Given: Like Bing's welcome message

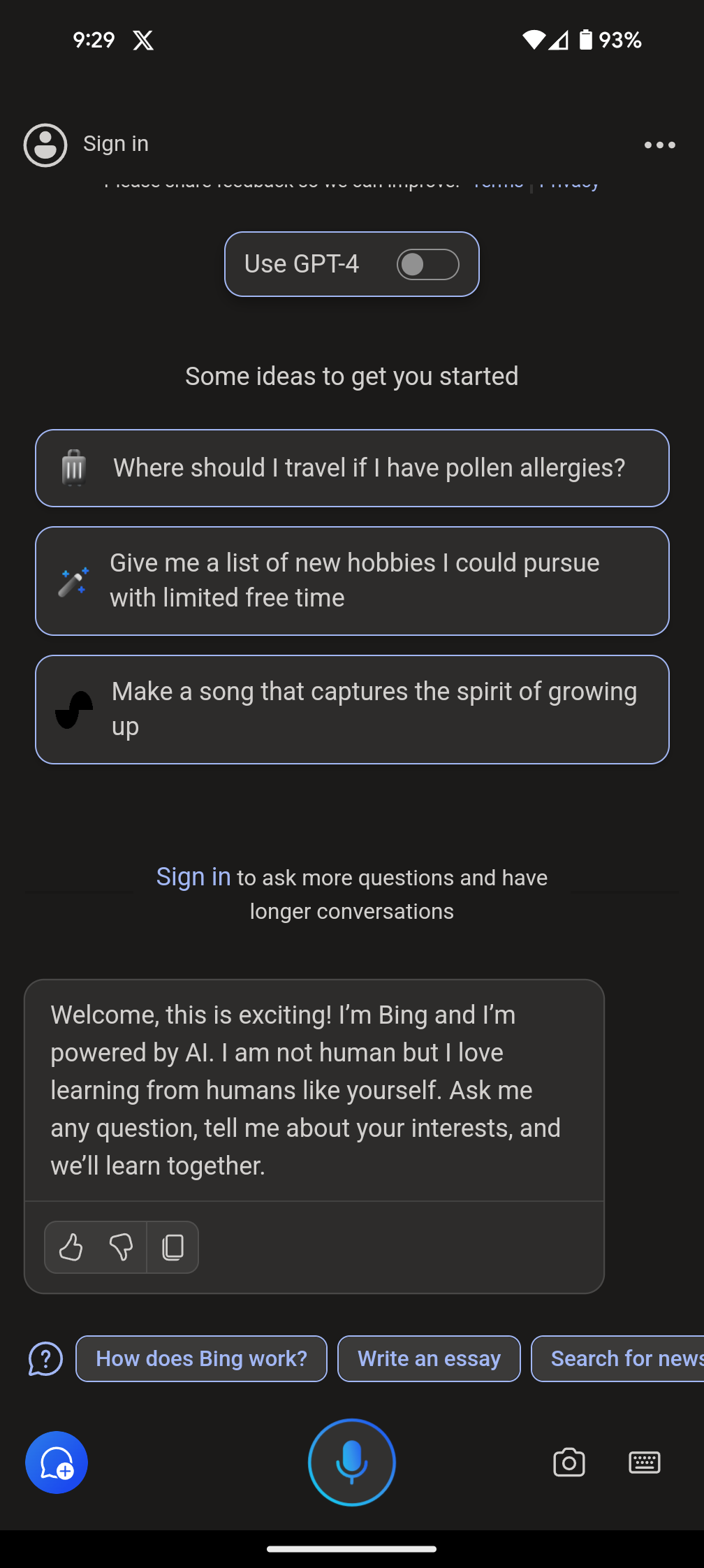Looking at the screenshot, I should click(x=71, y=1247).
